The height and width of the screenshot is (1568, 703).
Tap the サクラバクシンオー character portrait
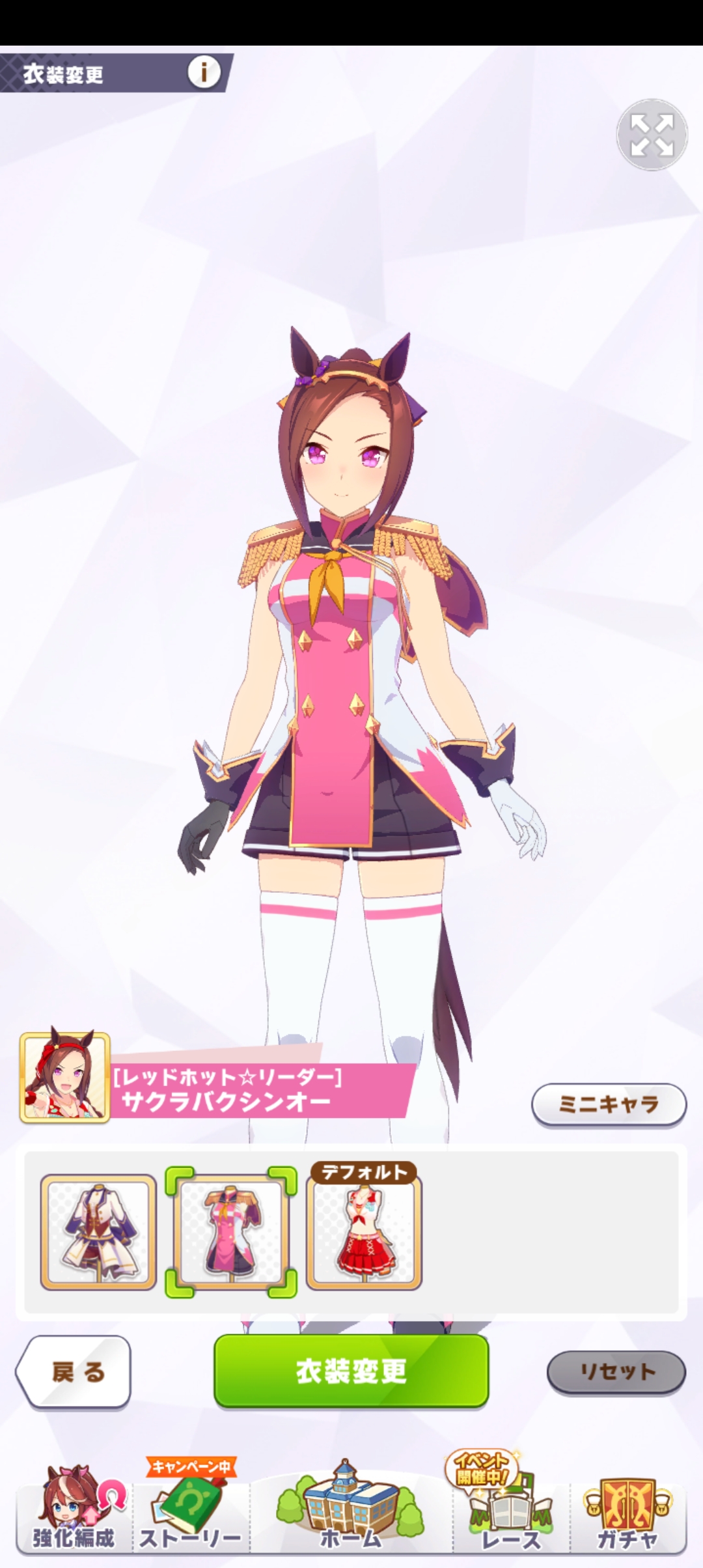[x=64, y=1077]
